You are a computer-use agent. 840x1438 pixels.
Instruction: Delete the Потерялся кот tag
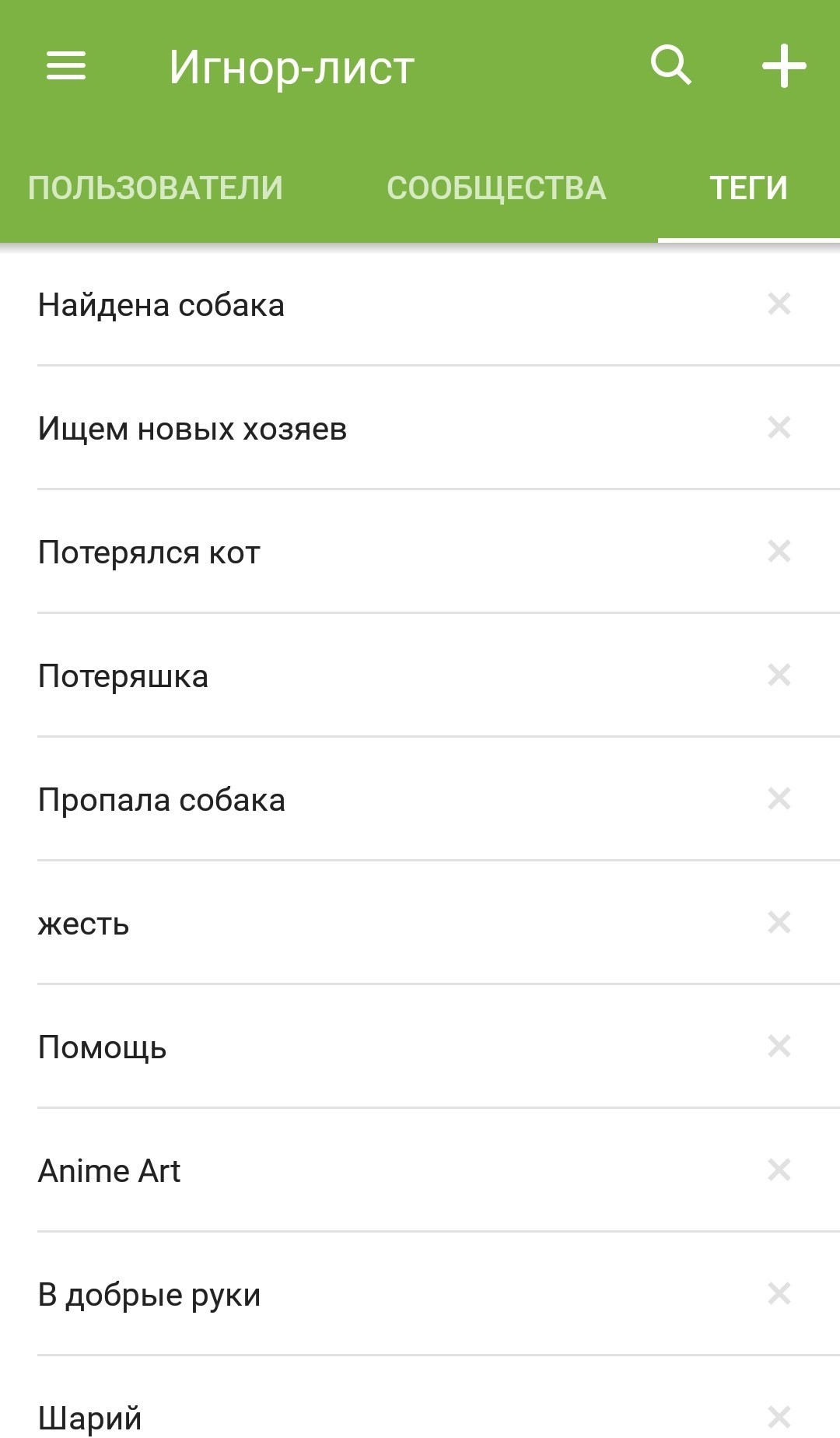(779, 551)
